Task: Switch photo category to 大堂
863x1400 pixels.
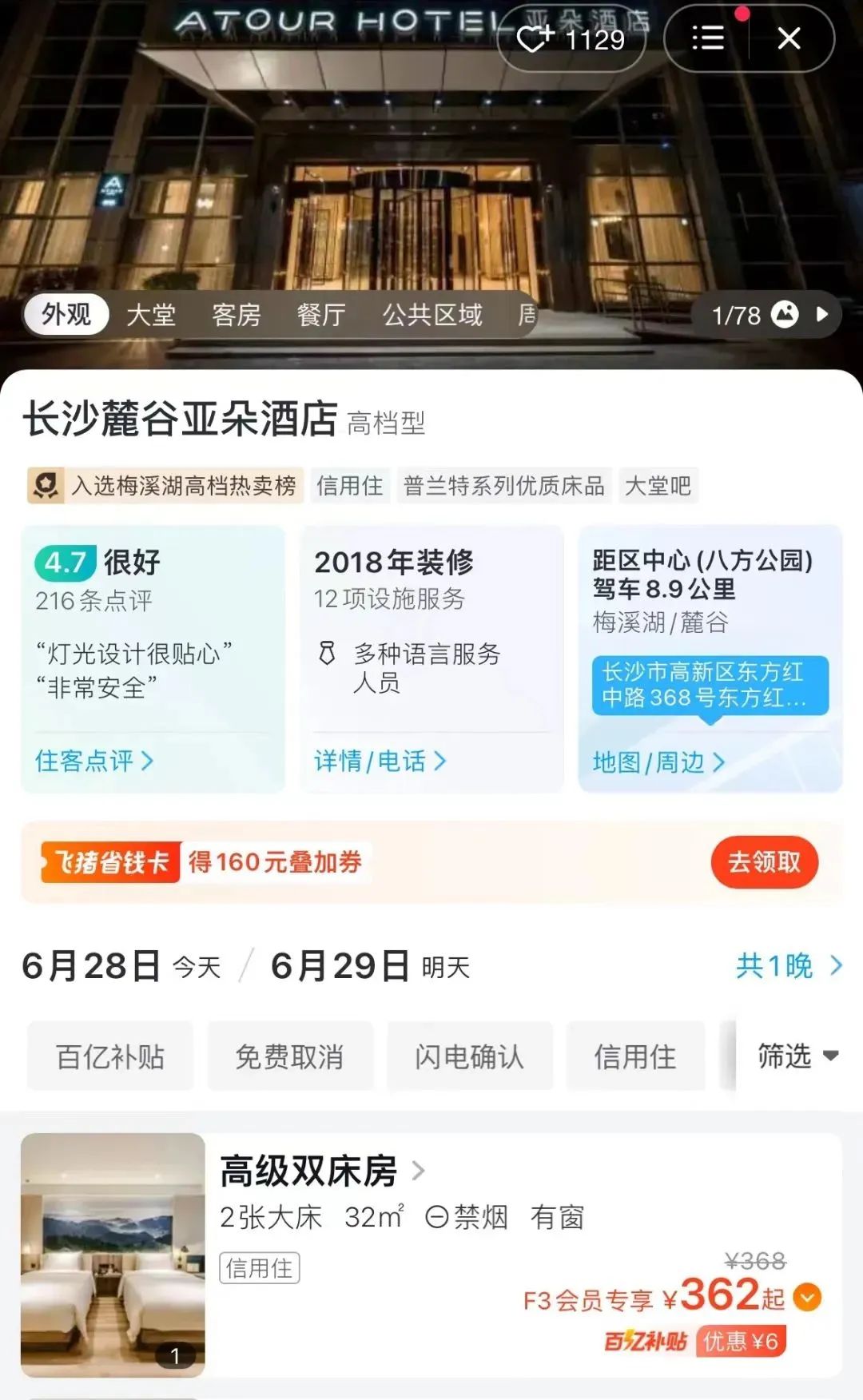Action: click(150, 315)
